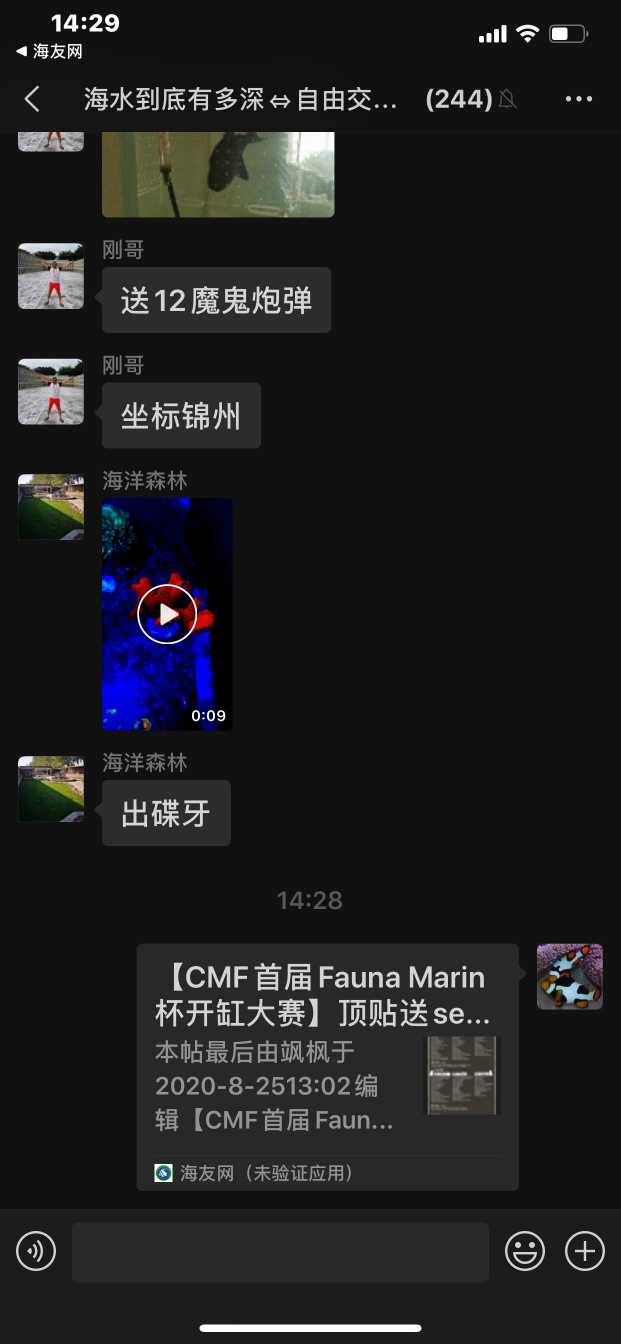This screenshot has height=1344, width=621.
Task: Open the plus attachments panel
Action: click(585, 1251)
